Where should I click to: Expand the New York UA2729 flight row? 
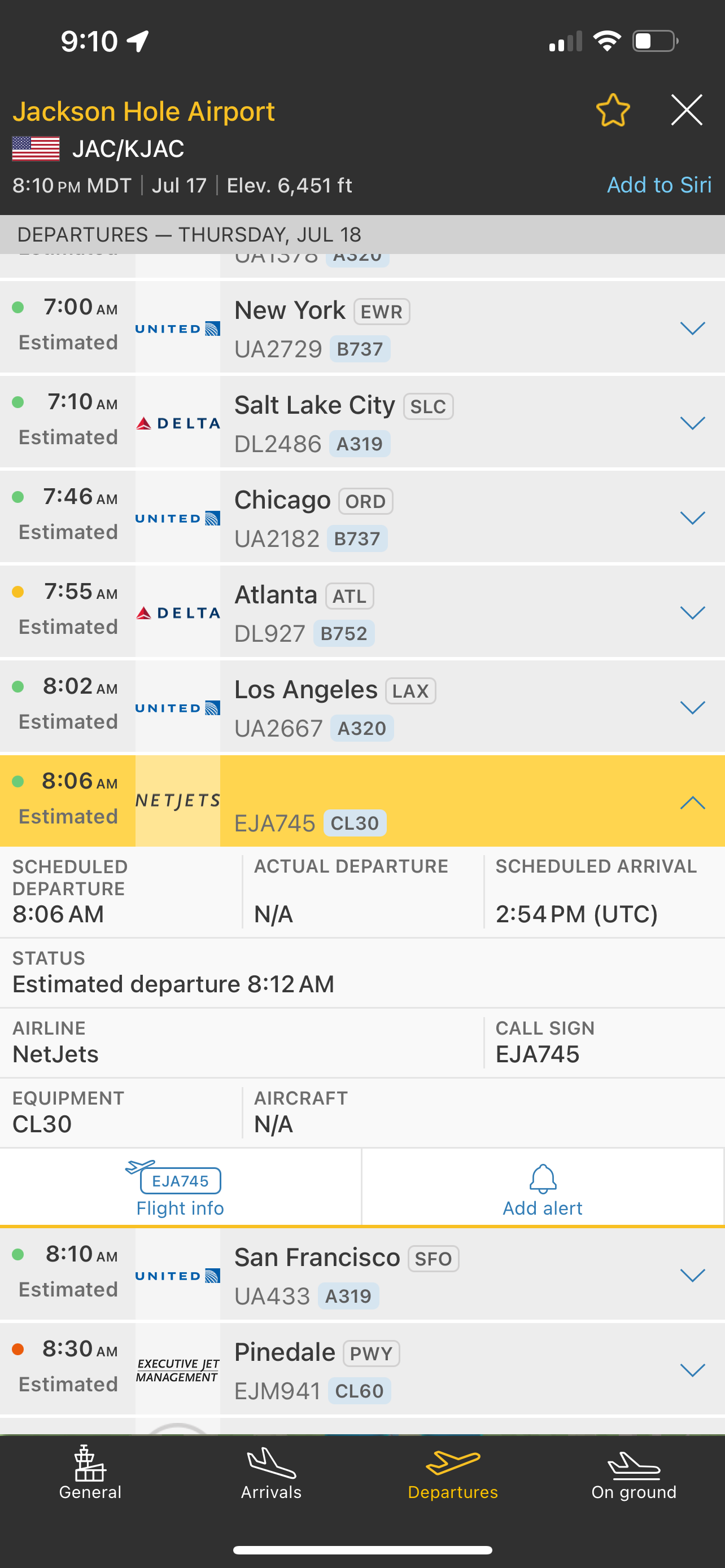[692, 329]
